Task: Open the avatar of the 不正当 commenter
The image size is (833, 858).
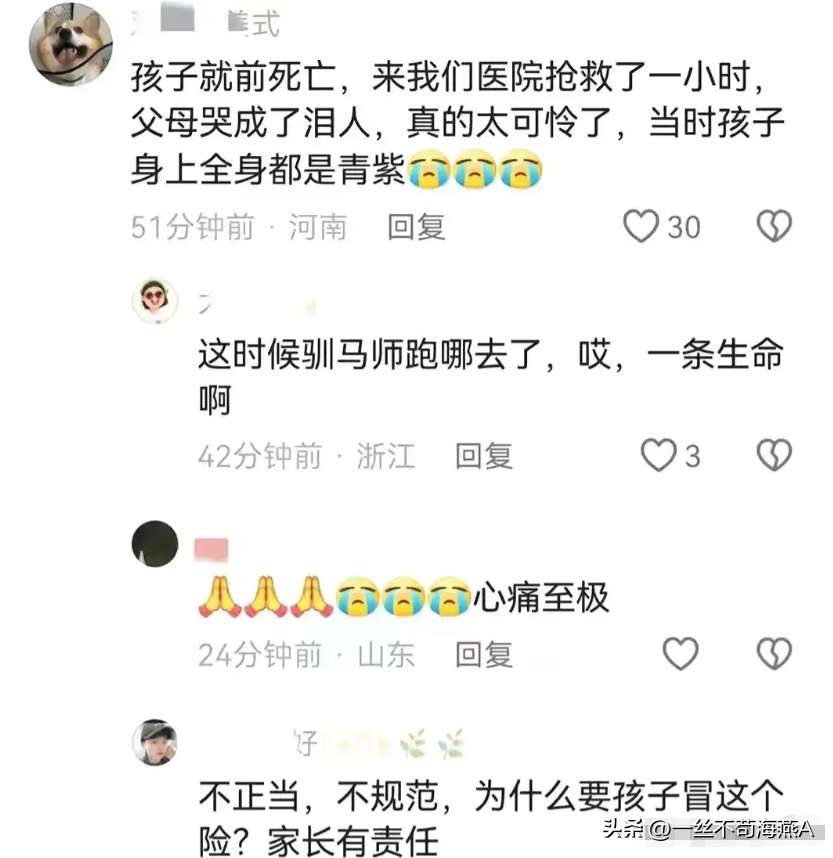Action: (x=155, y=742)
